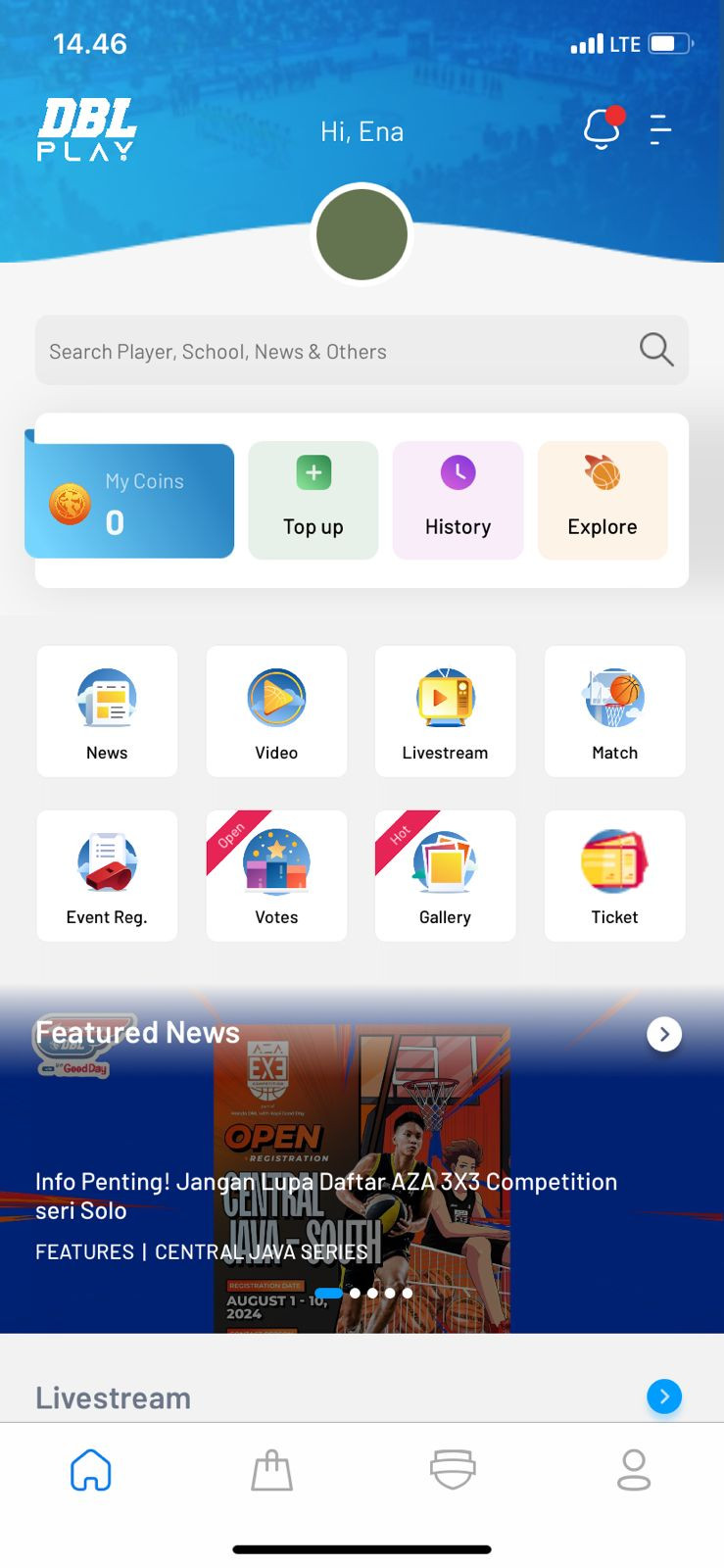Open the Ticket tile

pos(614,876)
